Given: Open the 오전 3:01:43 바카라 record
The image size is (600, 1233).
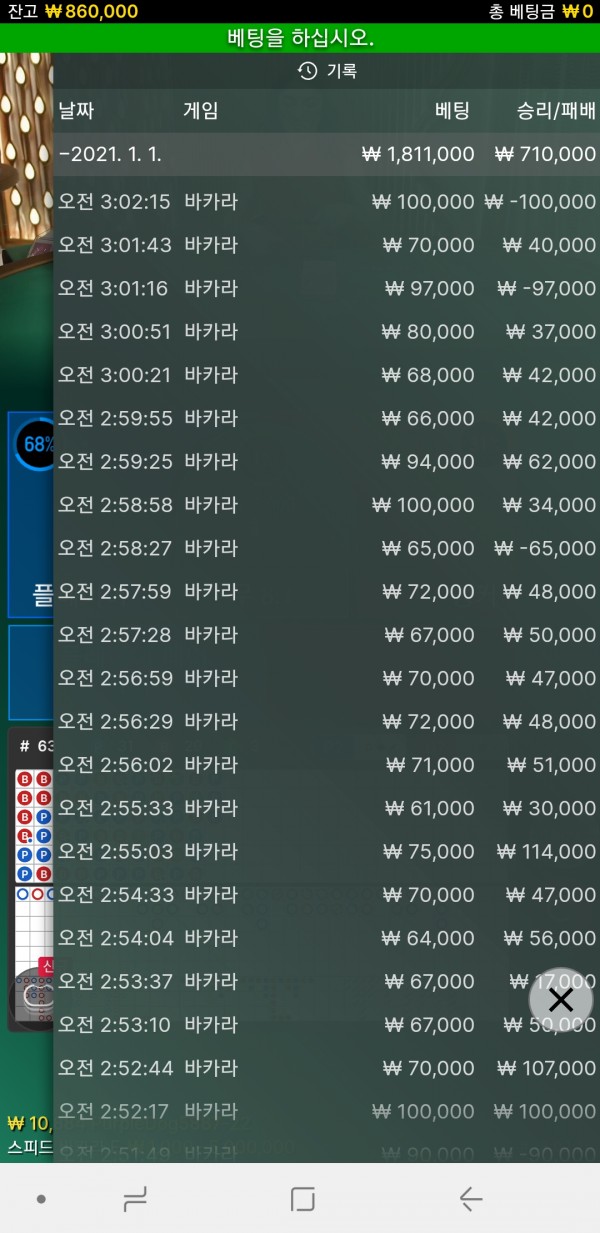Looking at the screenshot, I should [x=326, y=245].
